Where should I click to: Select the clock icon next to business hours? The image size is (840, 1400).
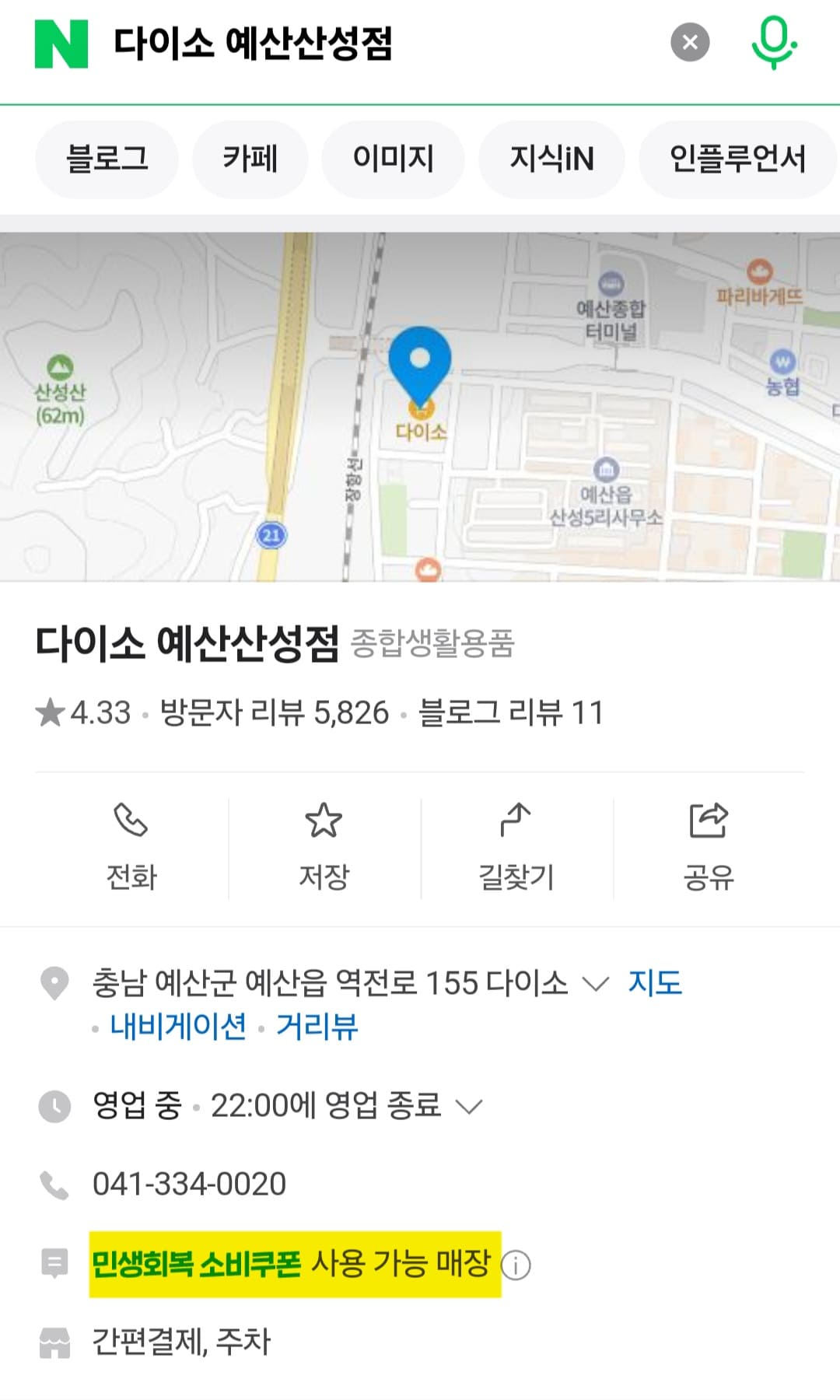pyautogui.click(x=53, y=1104)
